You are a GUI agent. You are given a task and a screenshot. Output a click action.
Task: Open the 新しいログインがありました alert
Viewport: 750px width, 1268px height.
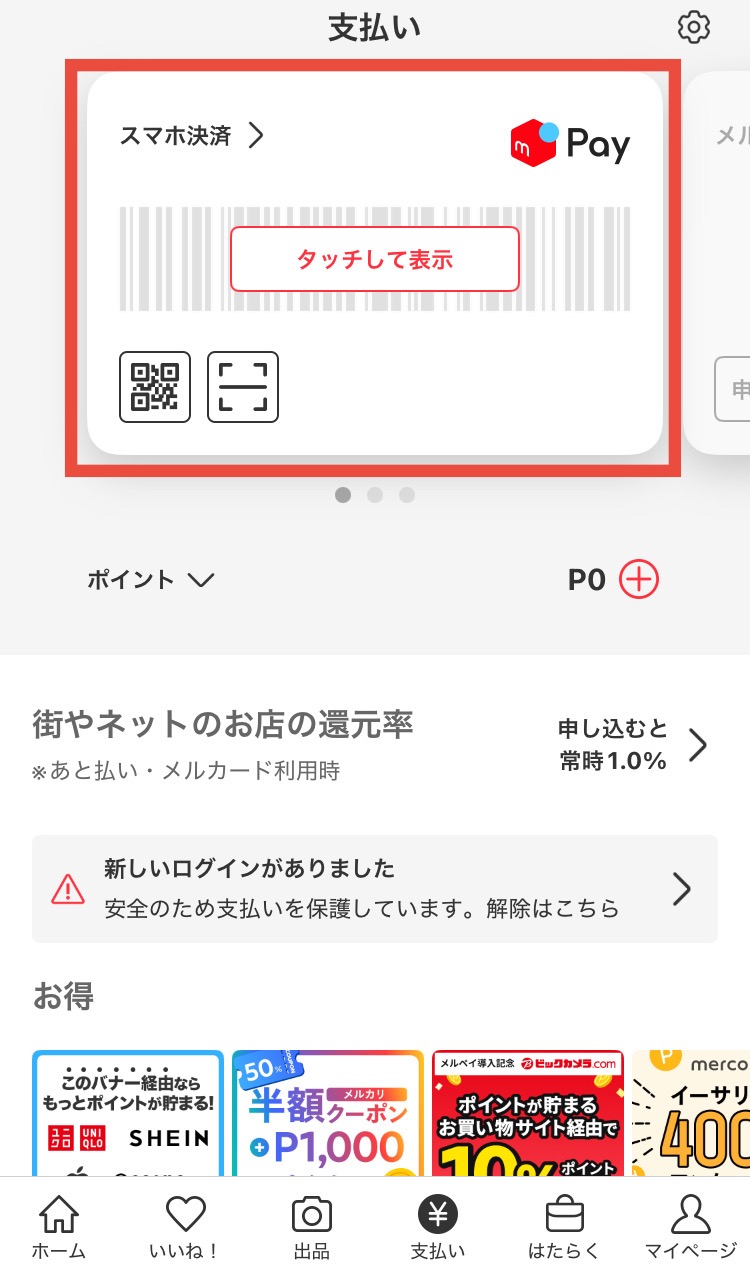(x=375, y=888)
